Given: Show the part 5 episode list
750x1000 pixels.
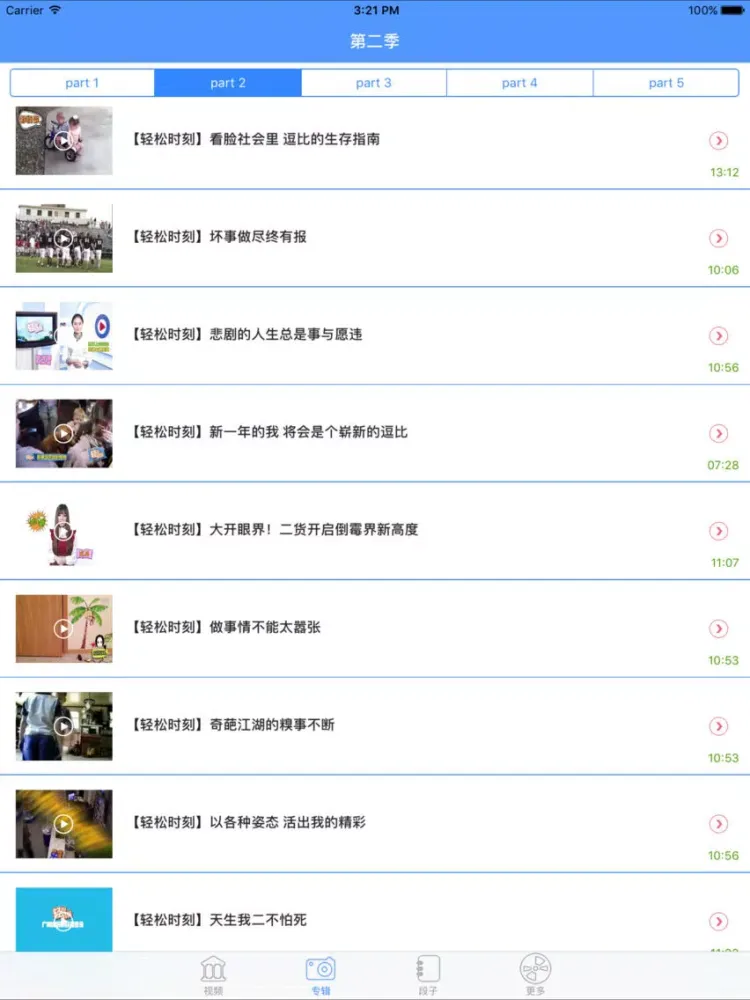Looking at the screenshot, I should coord(666,83).
